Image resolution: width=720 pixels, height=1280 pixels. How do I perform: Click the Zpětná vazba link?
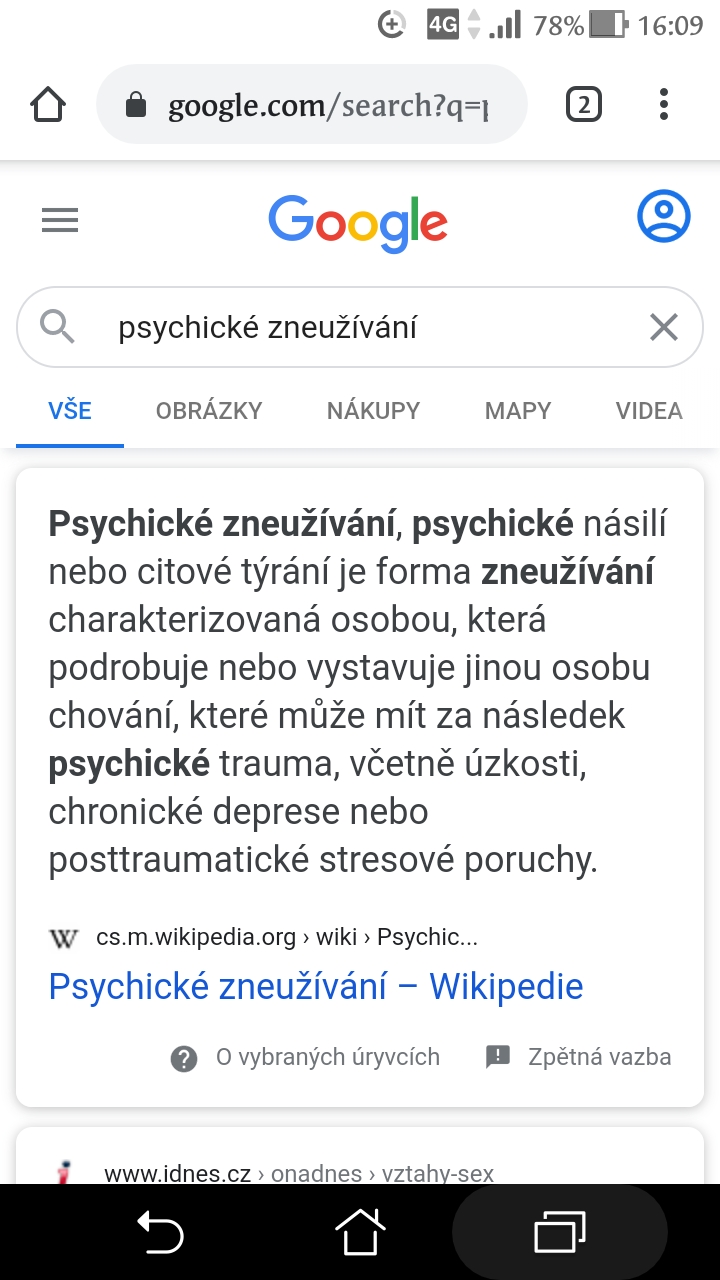597,1056
